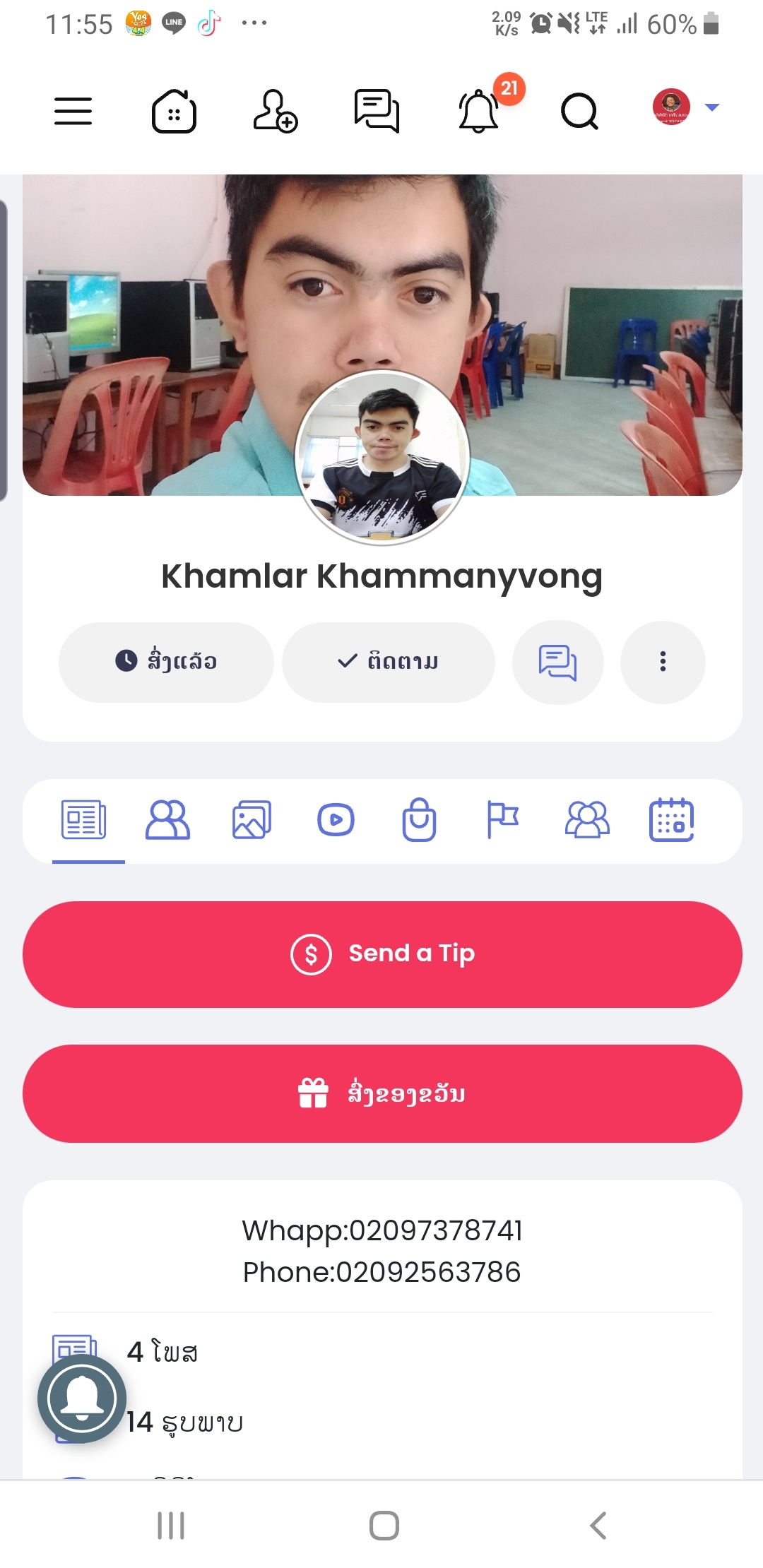Image resolution: width=763 pixels, height=1568 pixels.
Task: Open the hamburger drawer menu
Action: pyautogui.click(x=73, y=112)
